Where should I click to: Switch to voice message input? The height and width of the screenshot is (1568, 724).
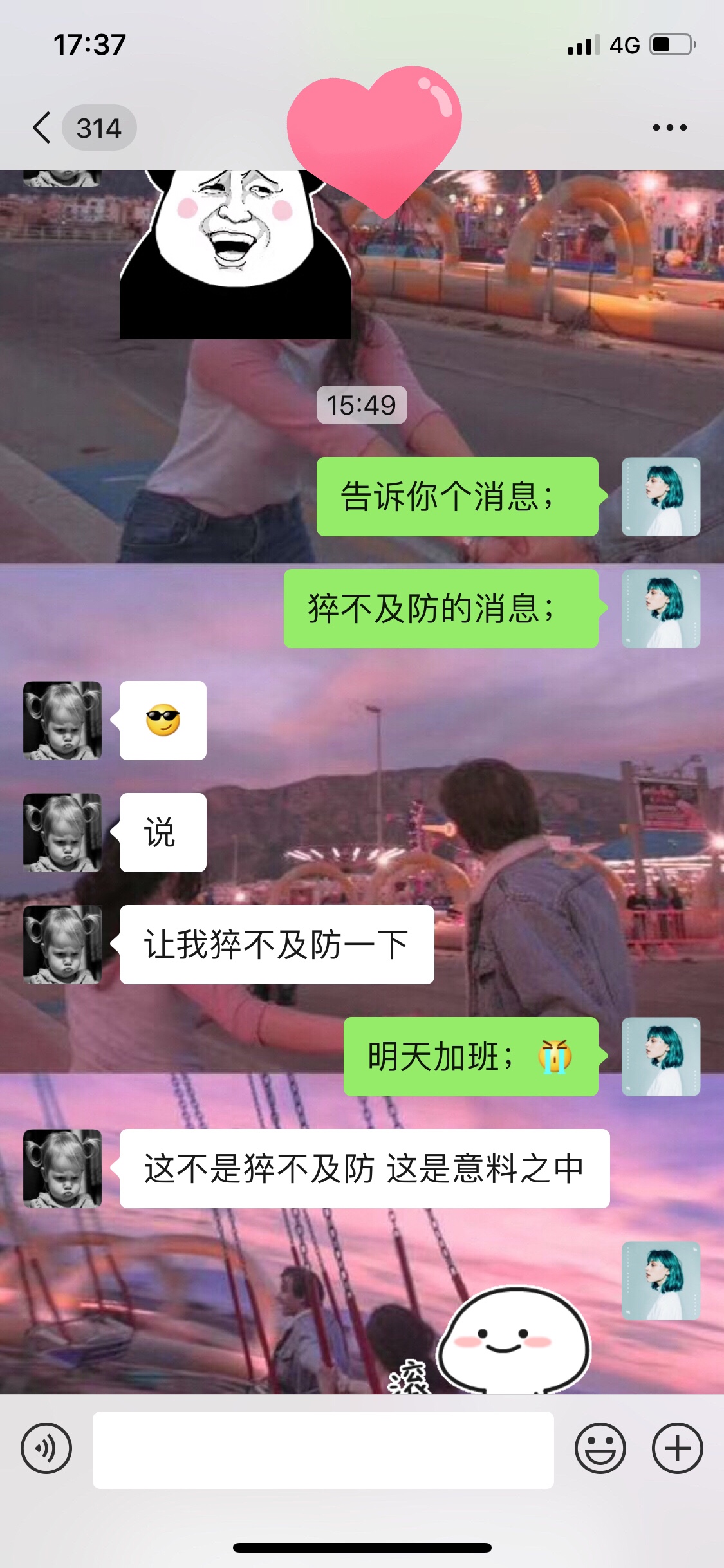pos(46,1449)
